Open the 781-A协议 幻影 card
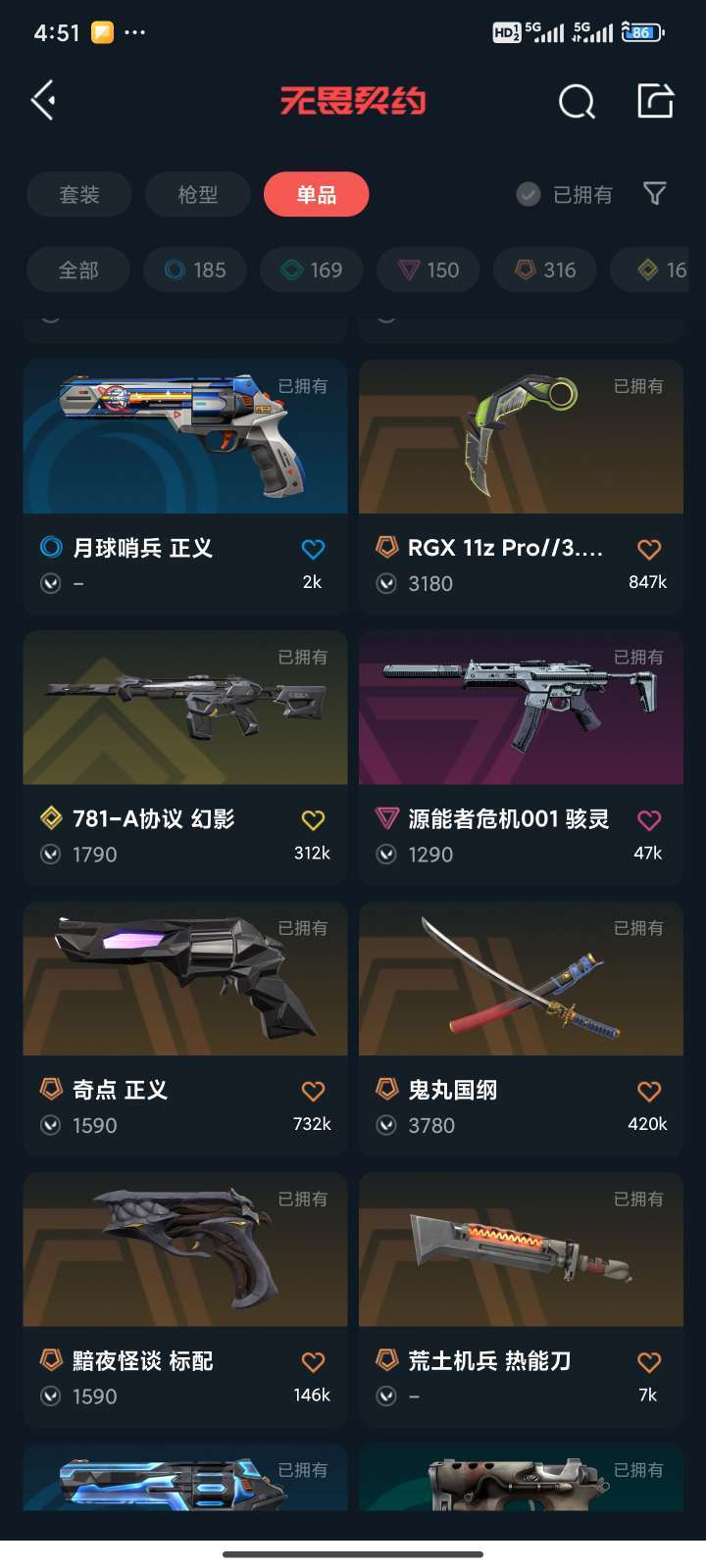Screen dimensions: 706x1568 coord(185,758)
